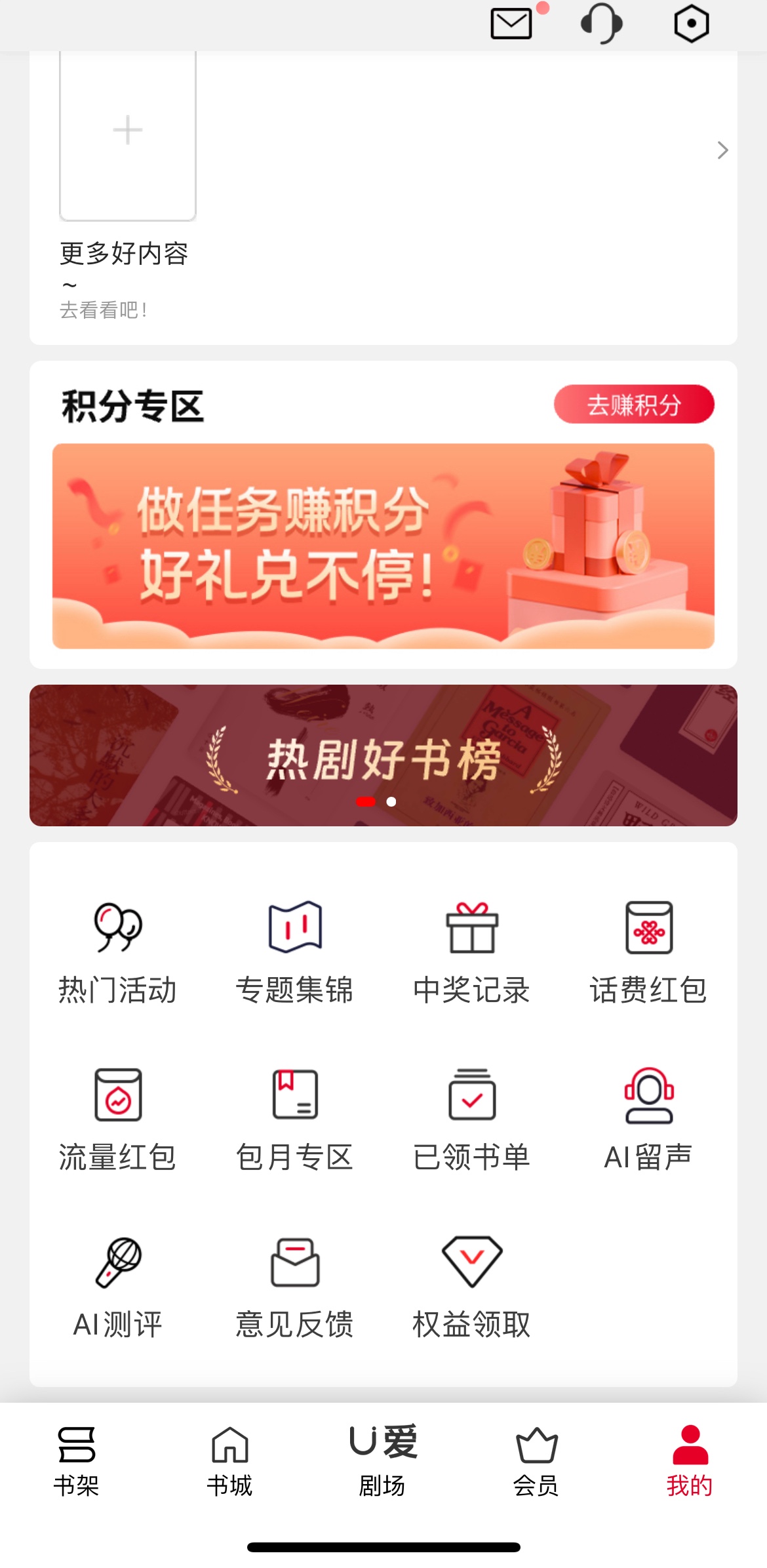Viewport: 767px width, 1568px height.
Task: Switch to the 会员 tab
Action: [x=536, y=1461]
